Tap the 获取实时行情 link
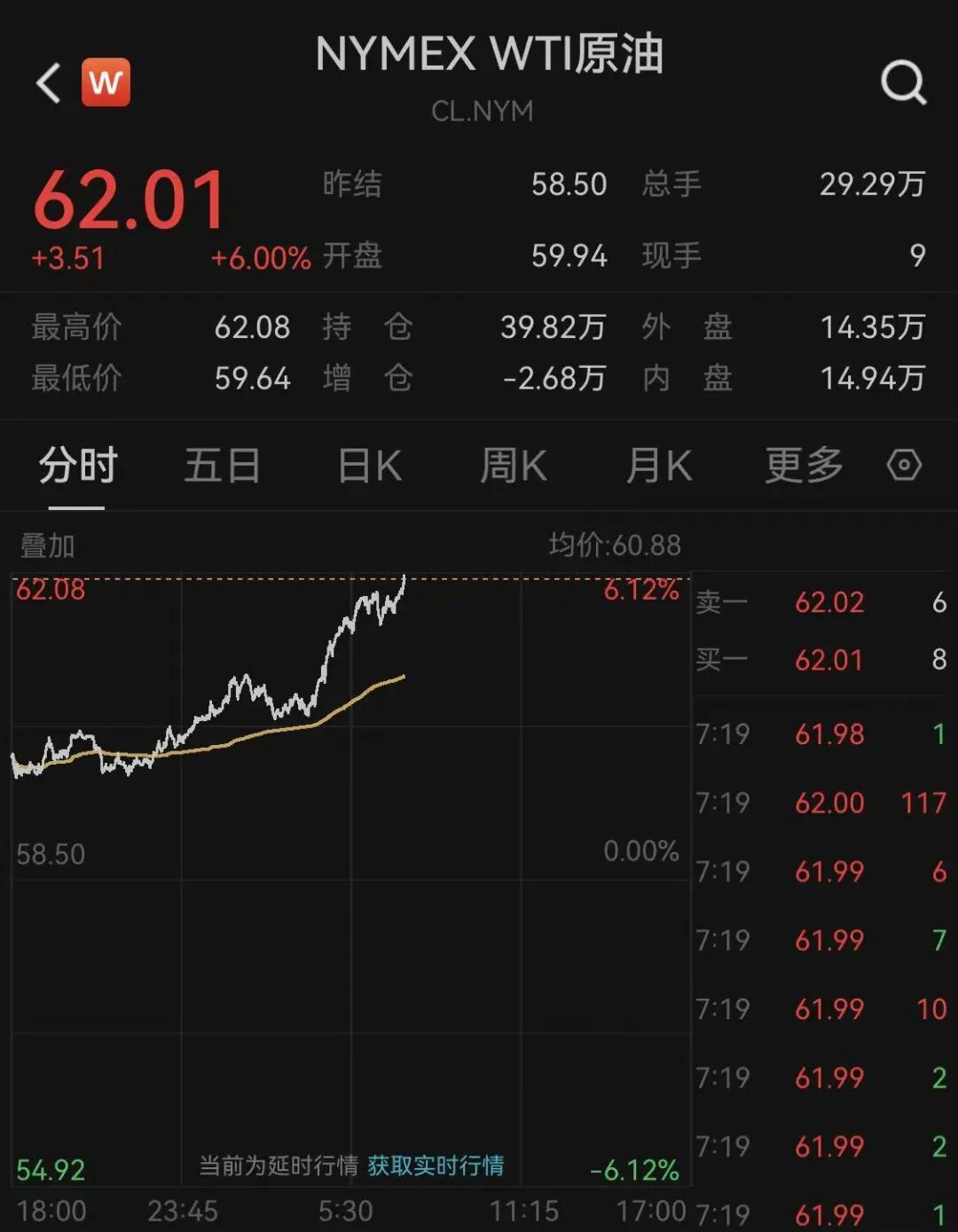Screen dimensions: 958x1232 [436, 1165]
